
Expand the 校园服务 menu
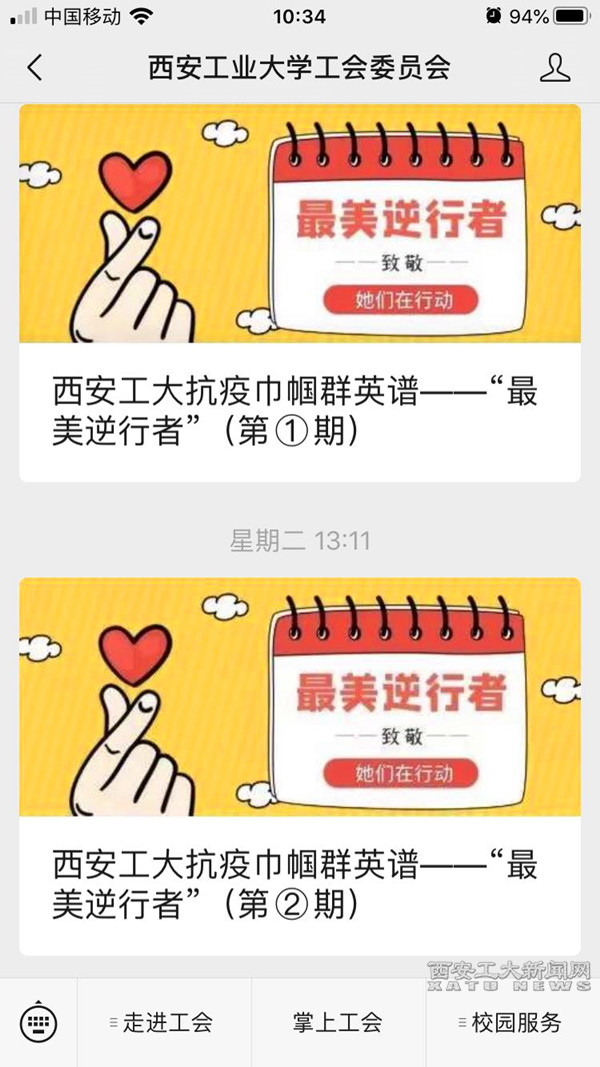pyautogui.click(x=512, y=1022)
